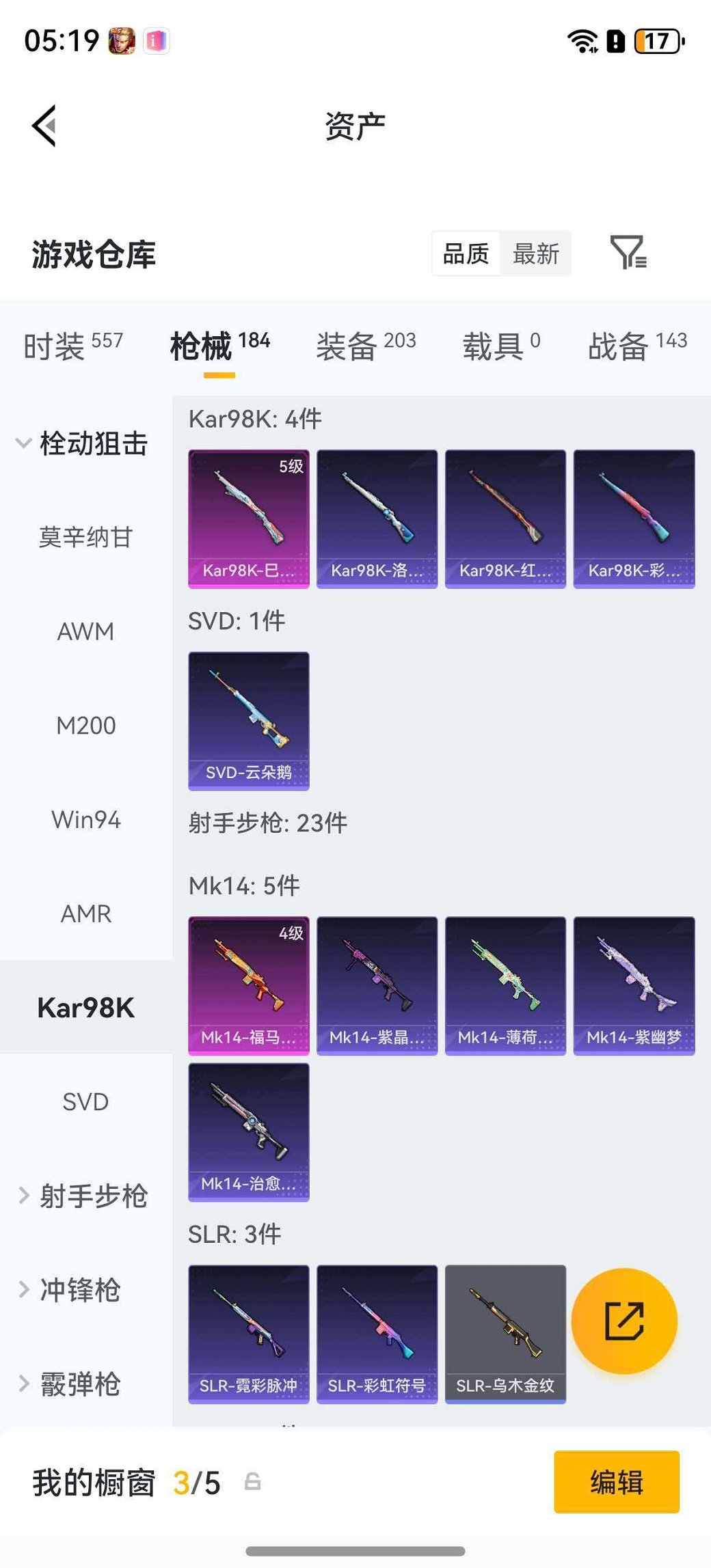Image resolution: width=711 pixels, height=1568 pixels.
Task: Switch sorting to 最新
Action: coord(536,253)
